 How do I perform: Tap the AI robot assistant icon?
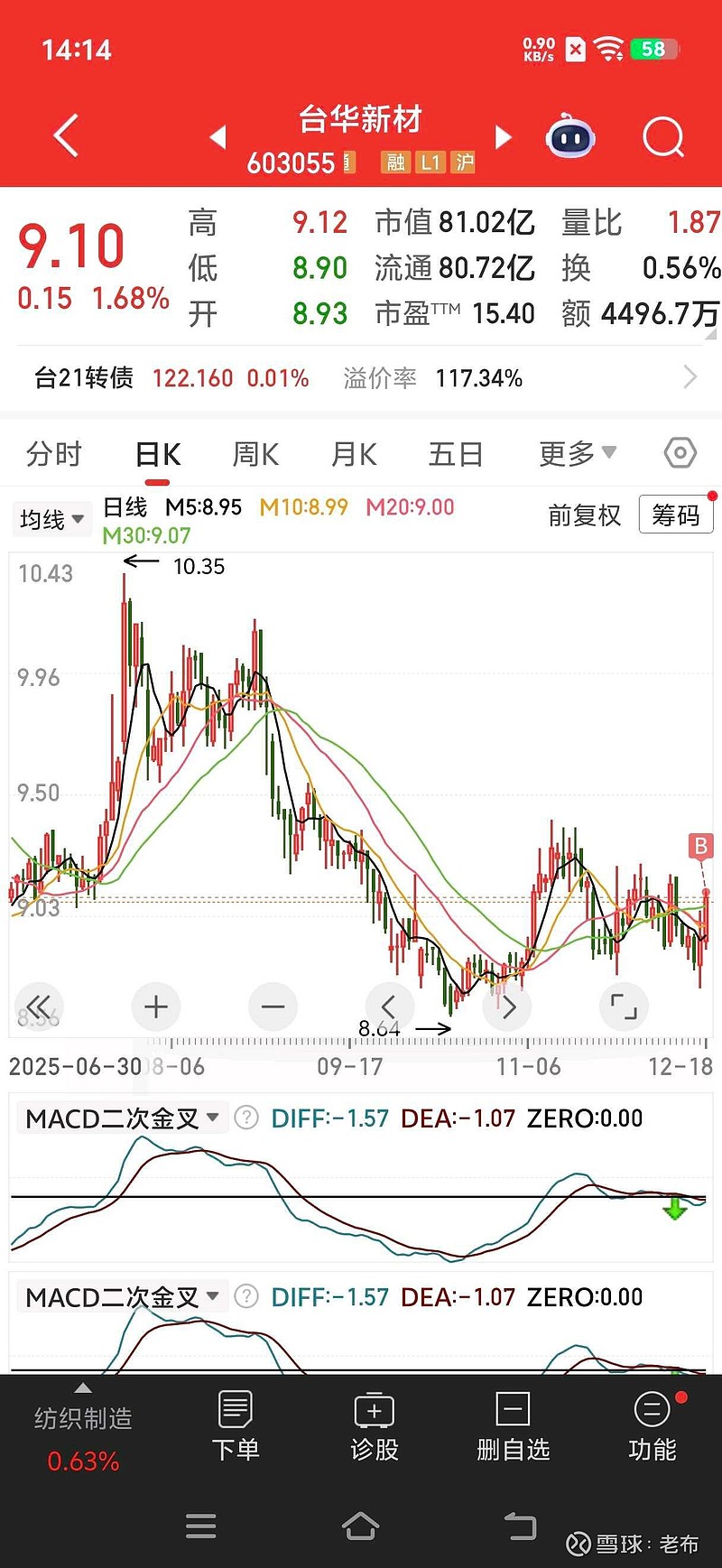pos(569,135)
